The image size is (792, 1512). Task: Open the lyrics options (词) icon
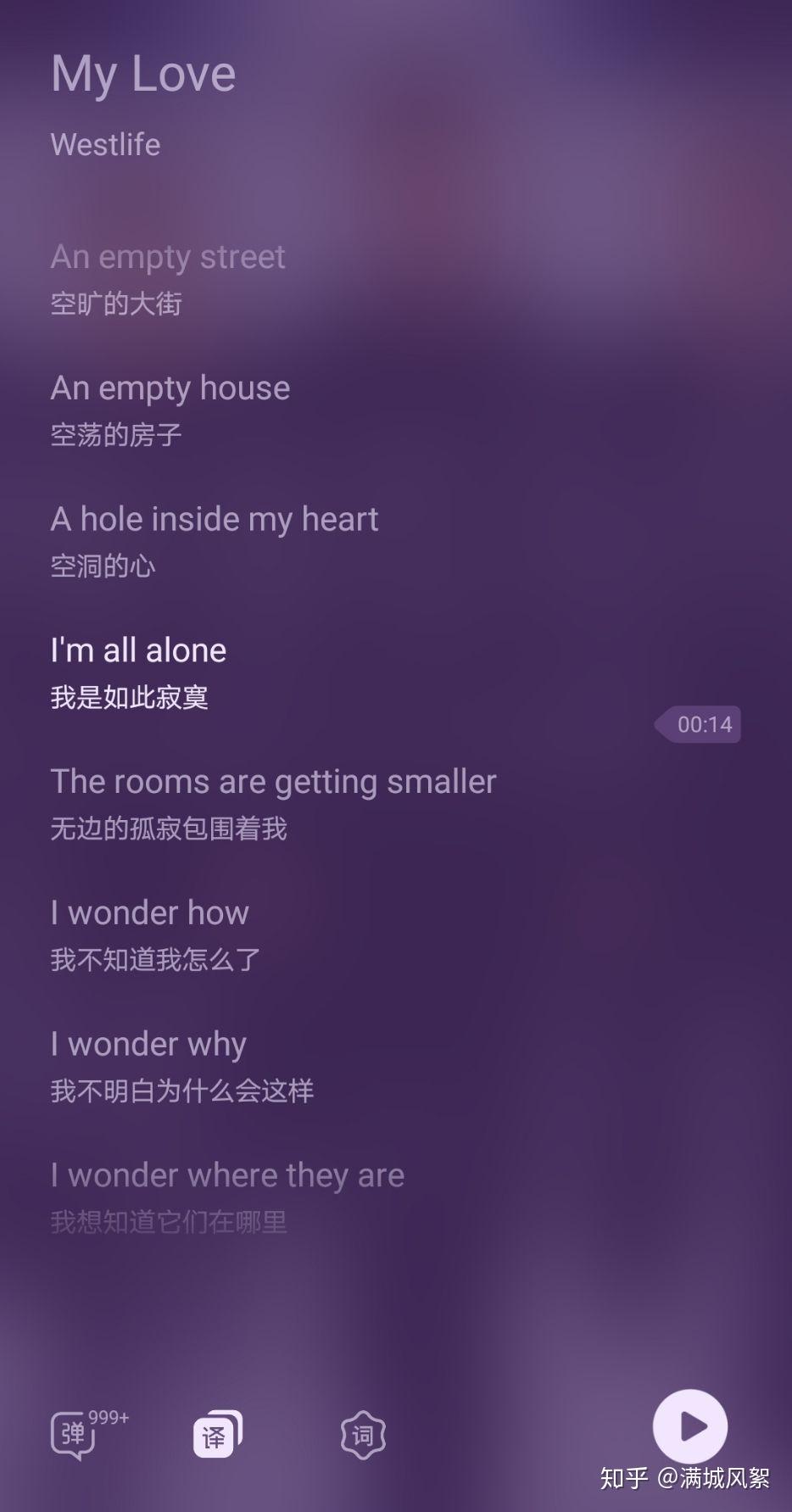(x=363, y=1435)
